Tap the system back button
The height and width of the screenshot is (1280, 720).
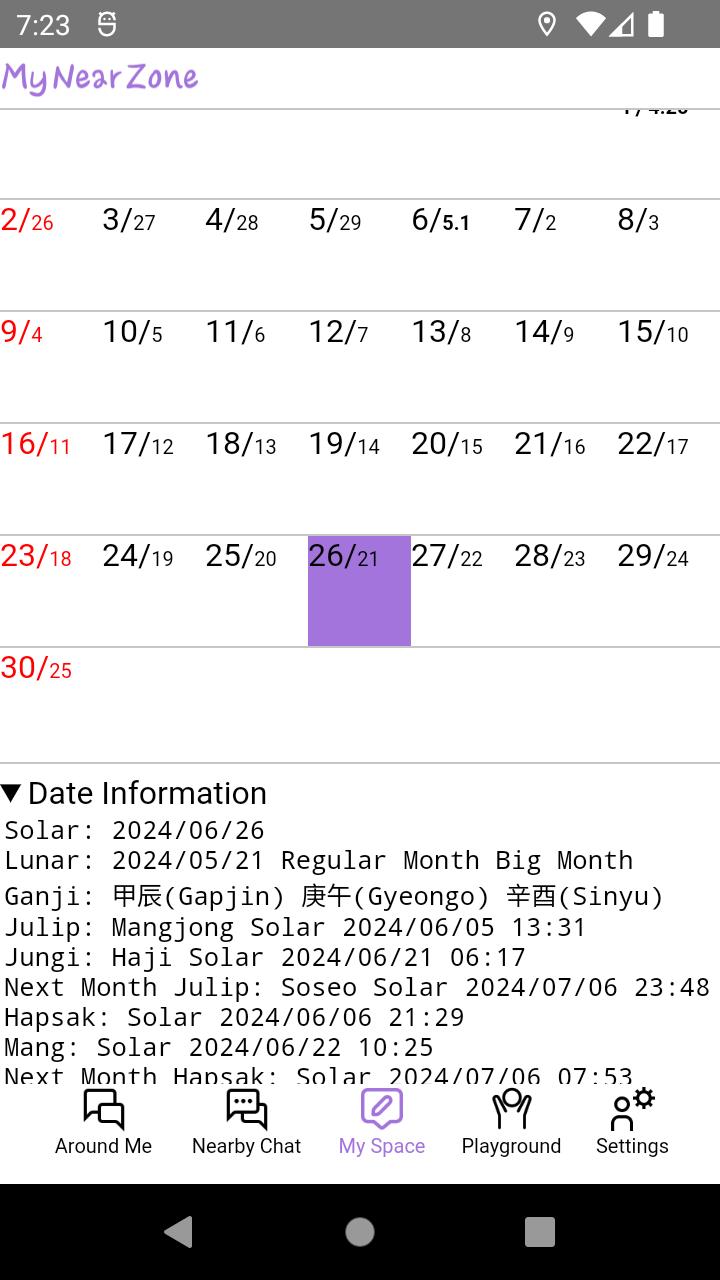point(179,1232)
